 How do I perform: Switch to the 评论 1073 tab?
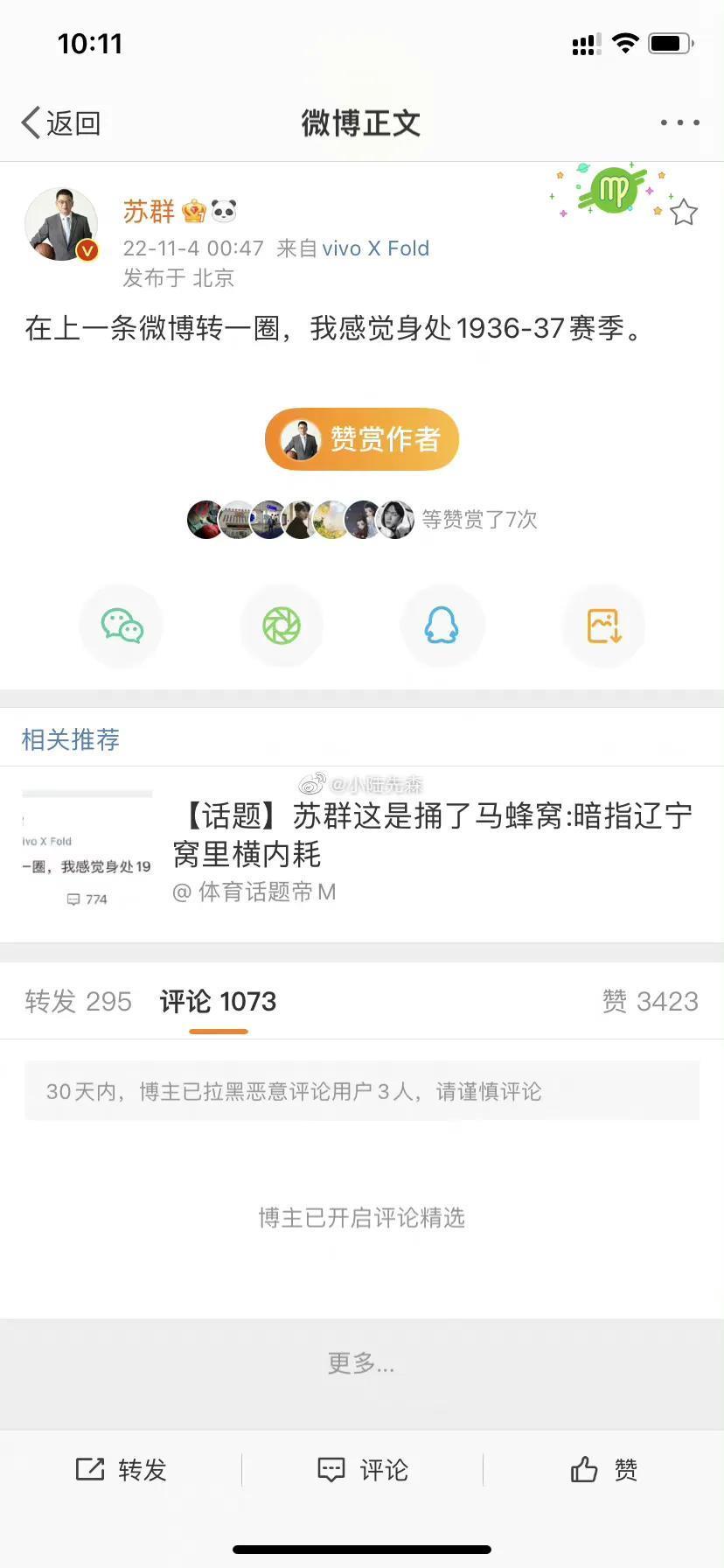click(x=218, y=1001)
